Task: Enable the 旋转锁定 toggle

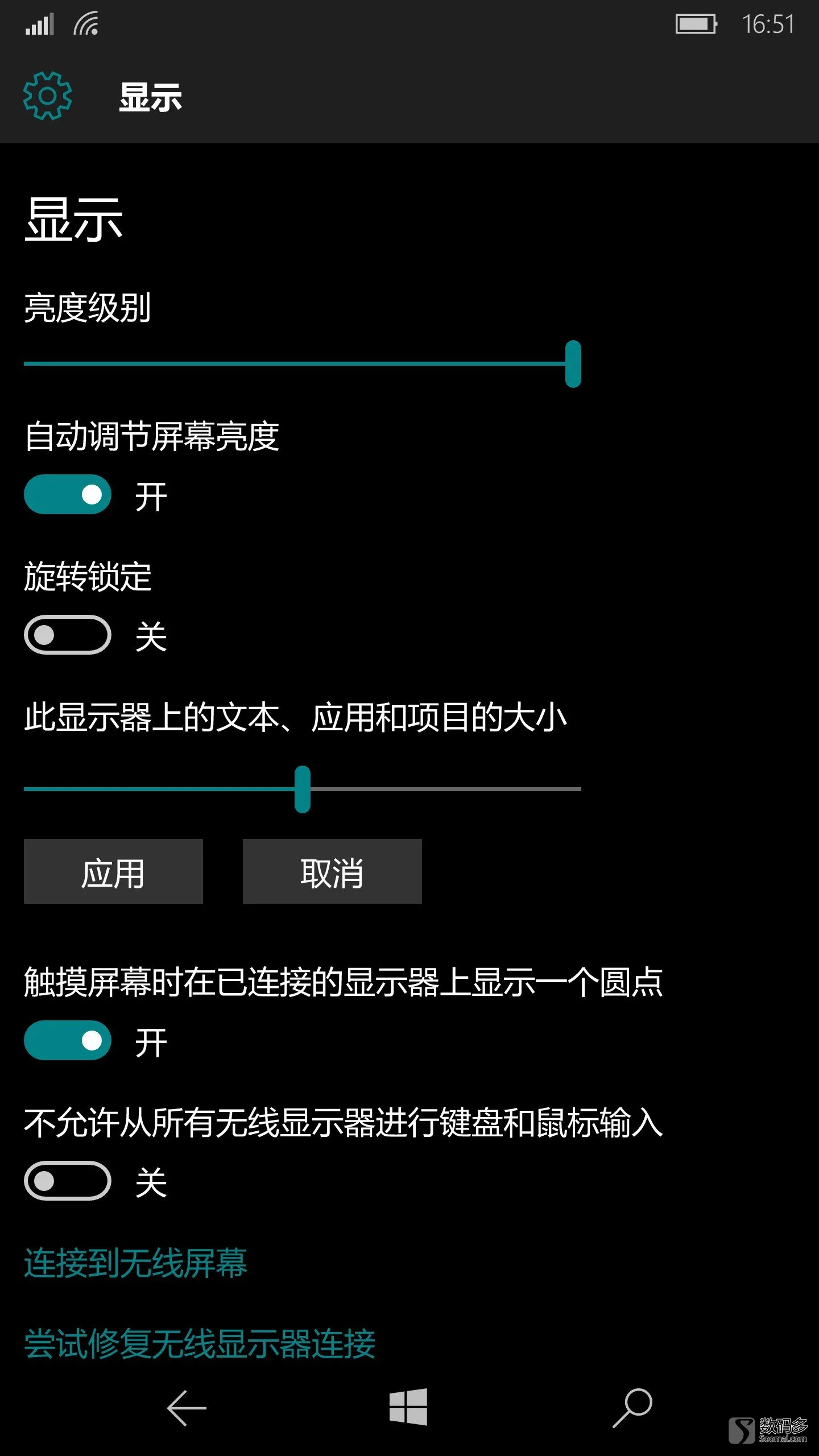Action: tap(68, 635)
